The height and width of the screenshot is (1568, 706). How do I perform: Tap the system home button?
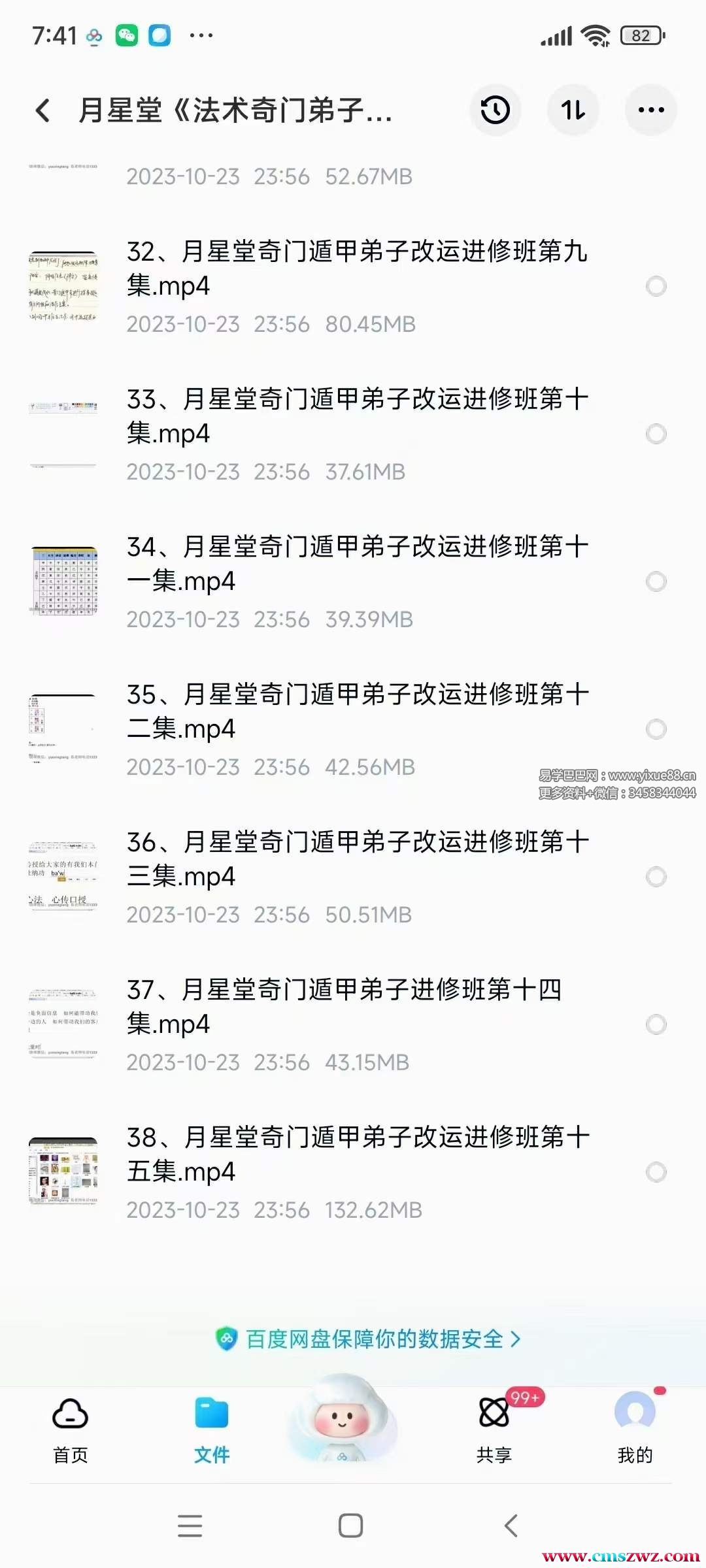click(351, 1526)
